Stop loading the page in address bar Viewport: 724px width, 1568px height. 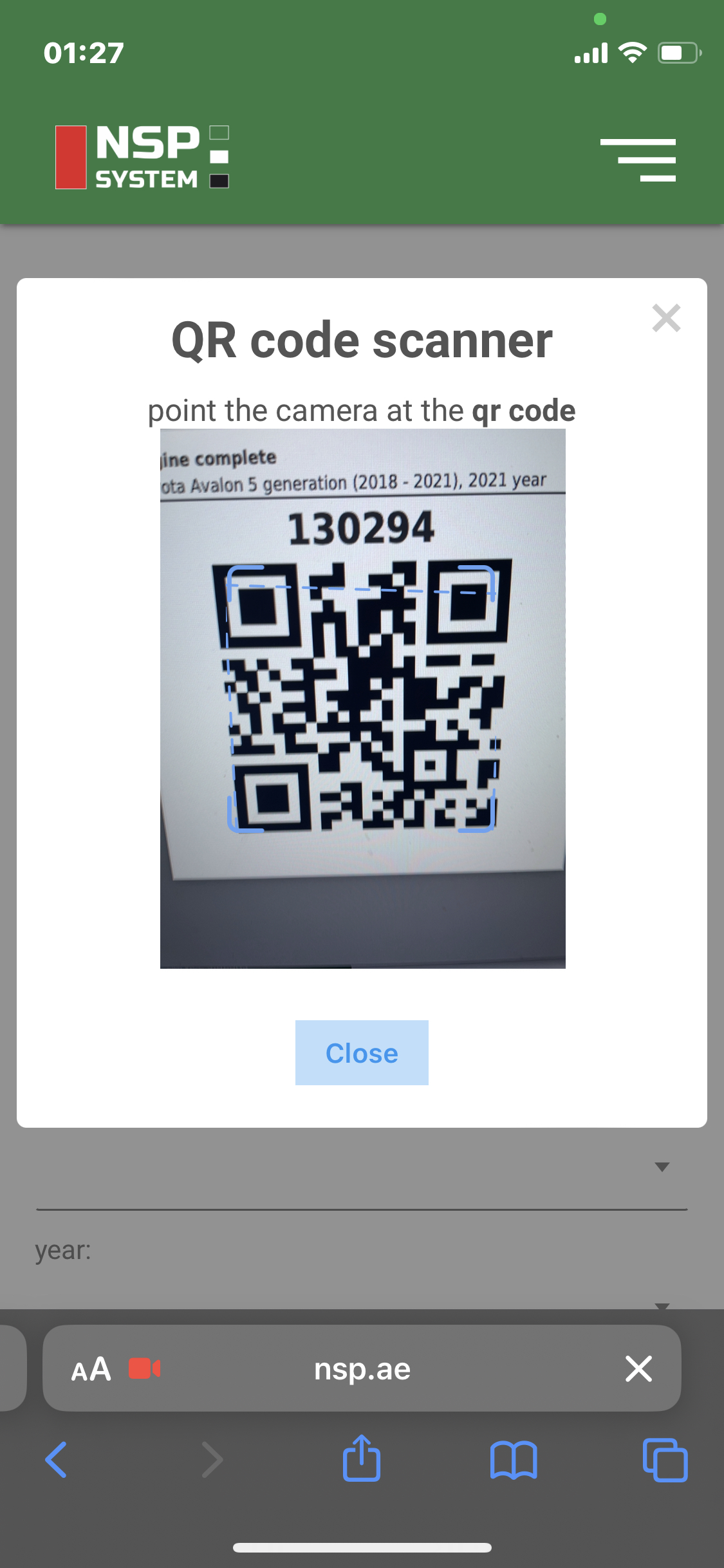click(x=638, y=1368)
